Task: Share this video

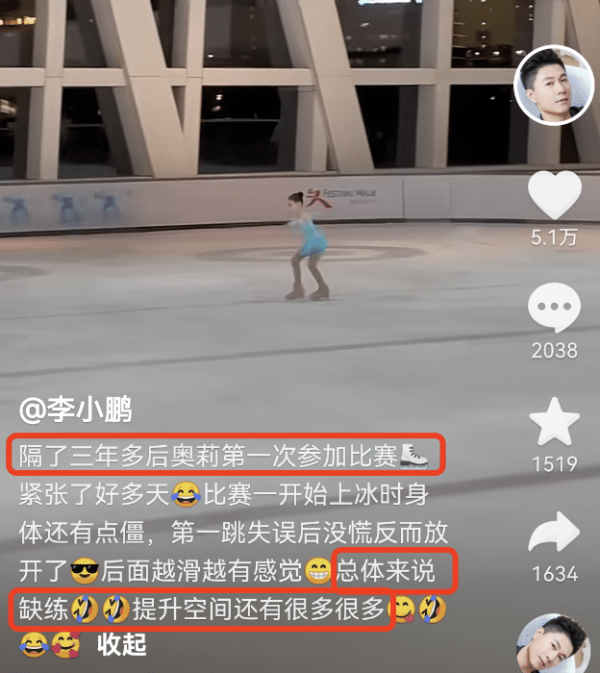Action: pyautogui.click(x=554, y=533)
